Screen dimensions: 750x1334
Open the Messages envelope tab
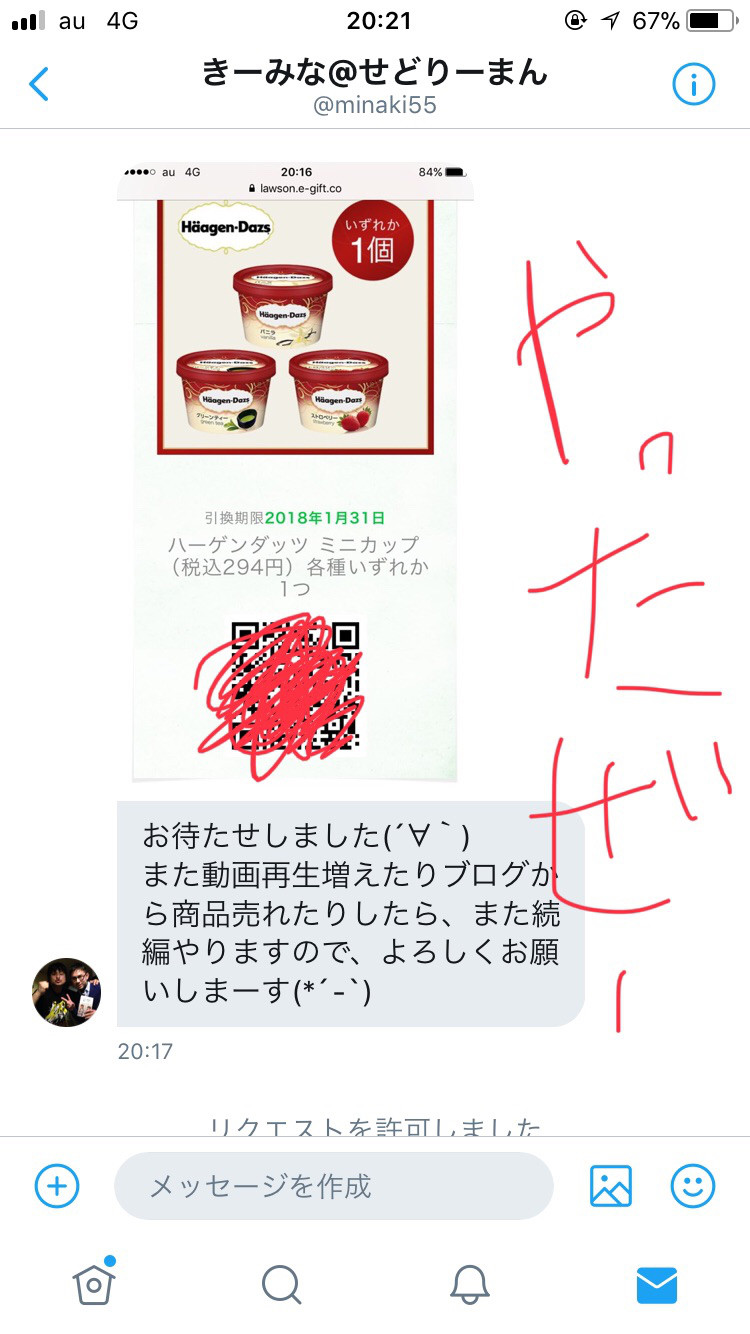point(657,1284)
